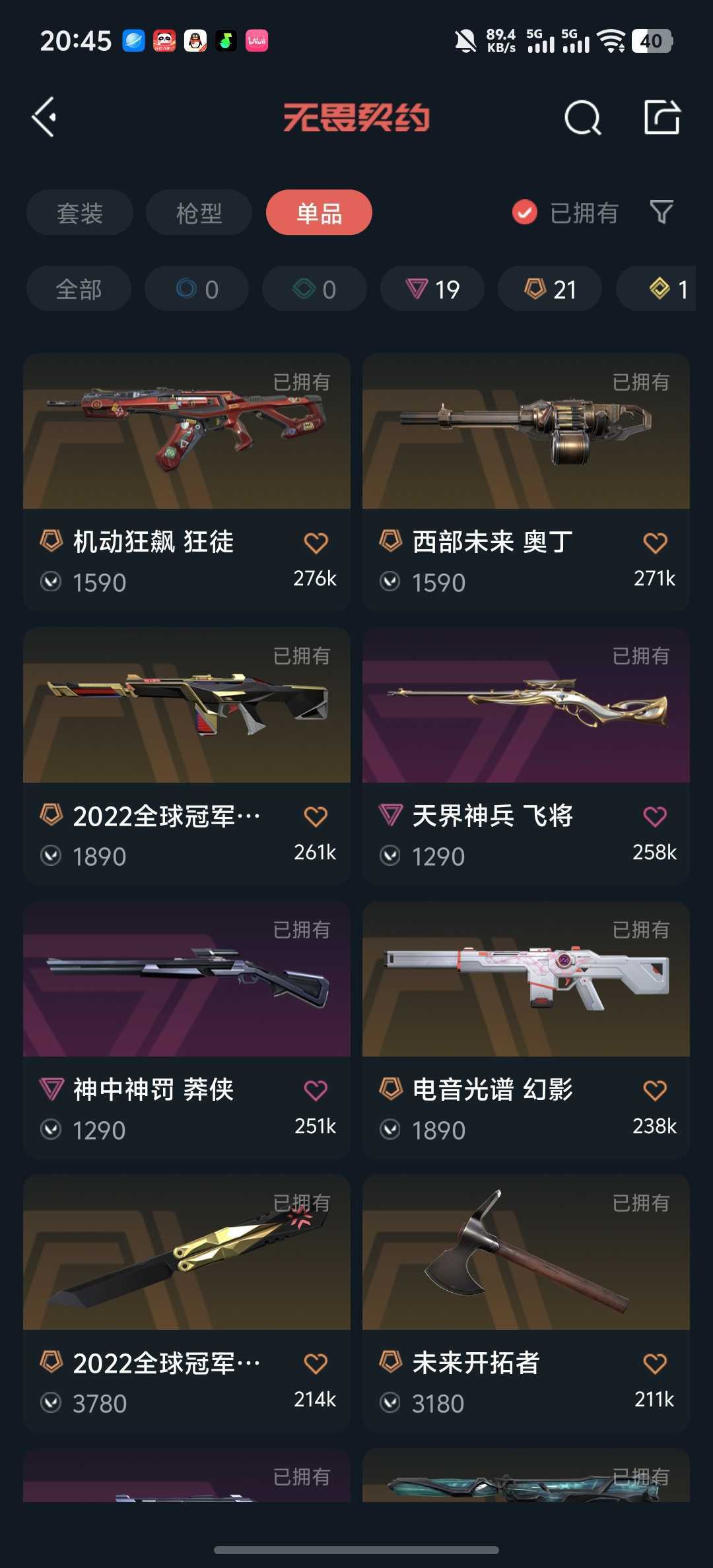This screenshot has height=1568, width=713.
Task: Unfavorite the 天界神兵 飞将 skin
Action: click(654, 816)
